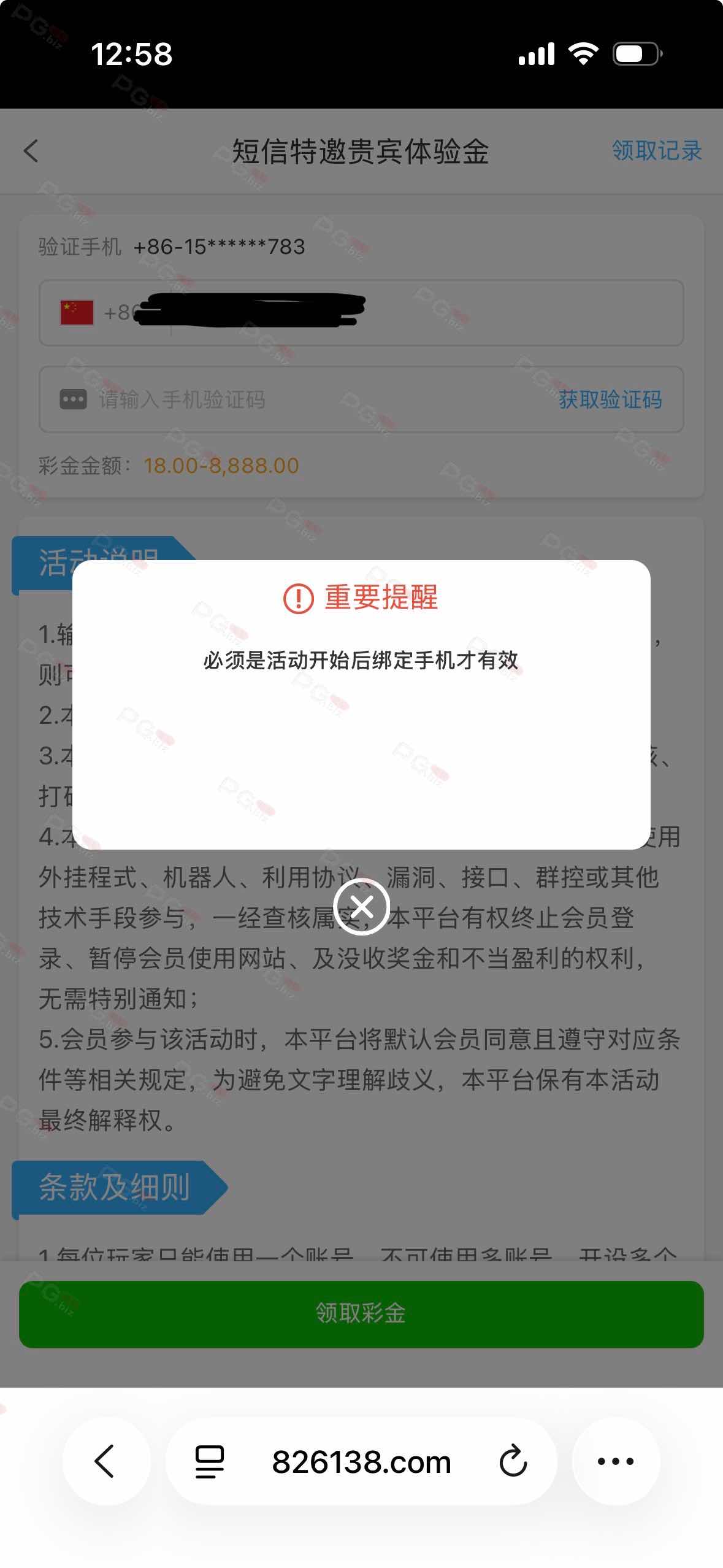Screen dimensions: 723x1568
Task: Go back in the browser toolbar
Action: pyautogui.click(x=105, y=1461)
